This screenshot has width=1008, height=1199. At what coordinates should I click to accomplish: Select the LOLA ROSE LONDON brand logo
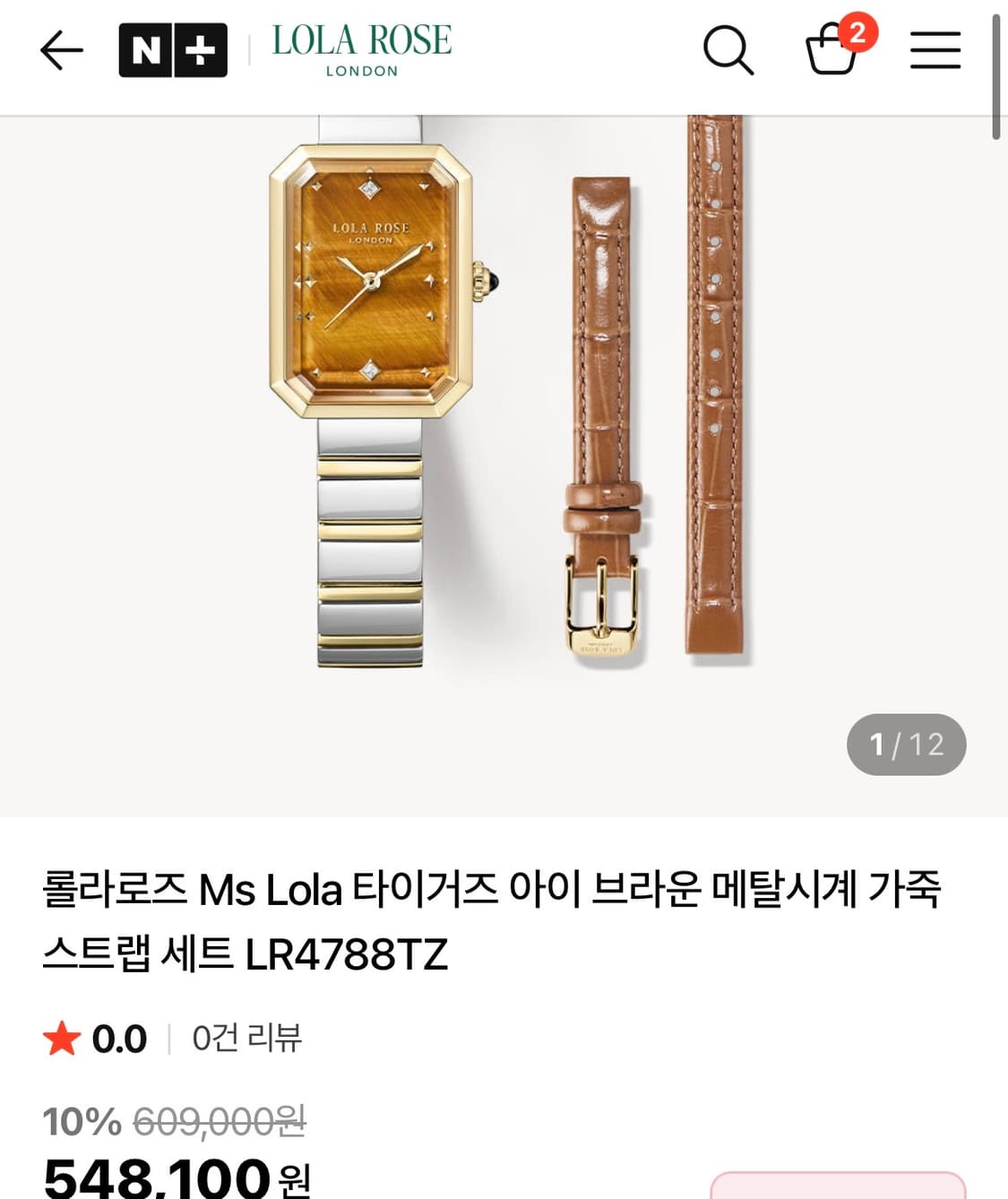(362, 51)
